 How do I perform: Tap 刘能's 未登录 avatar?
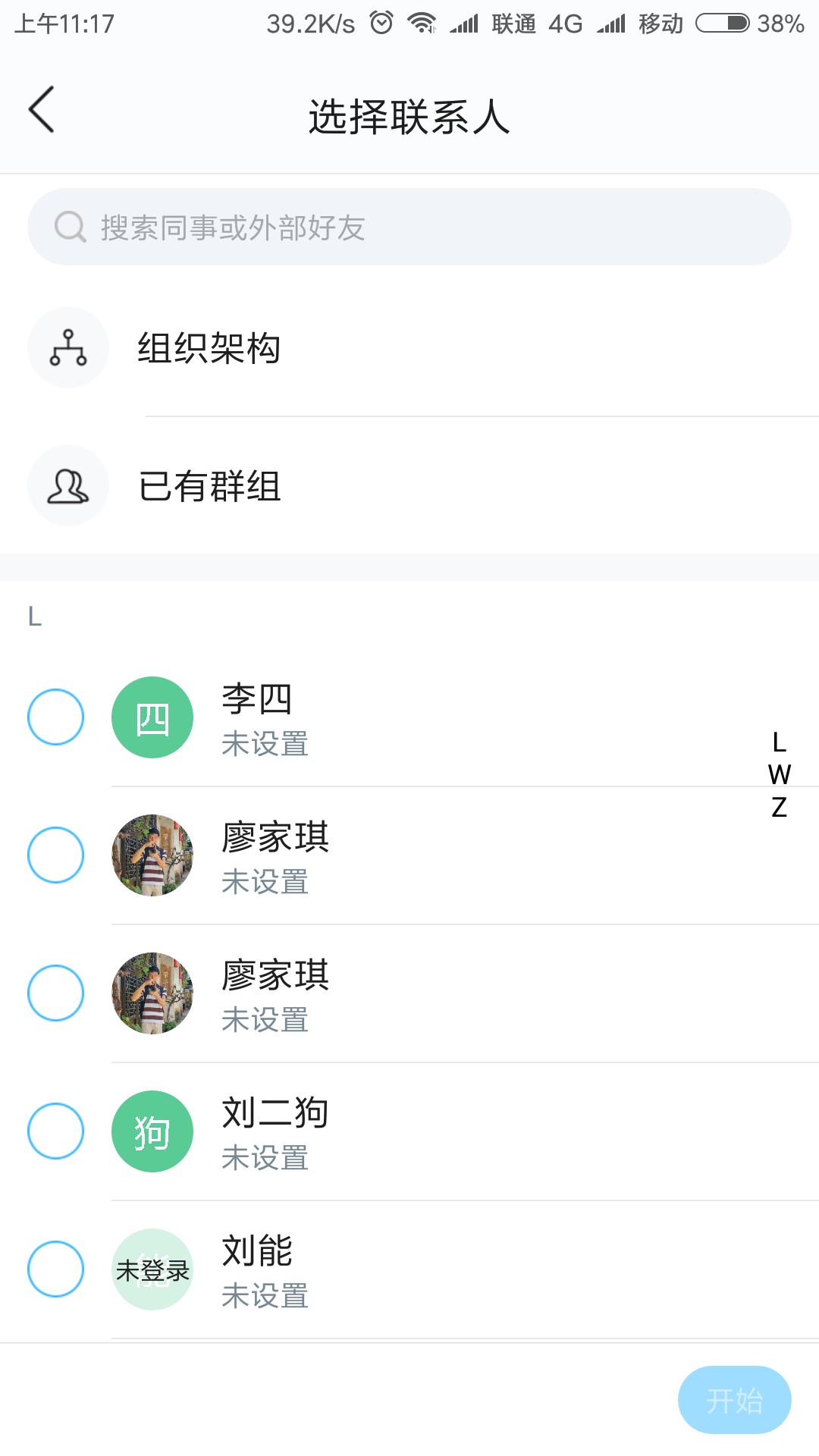pyautogui.click(x=152, y=1268)
